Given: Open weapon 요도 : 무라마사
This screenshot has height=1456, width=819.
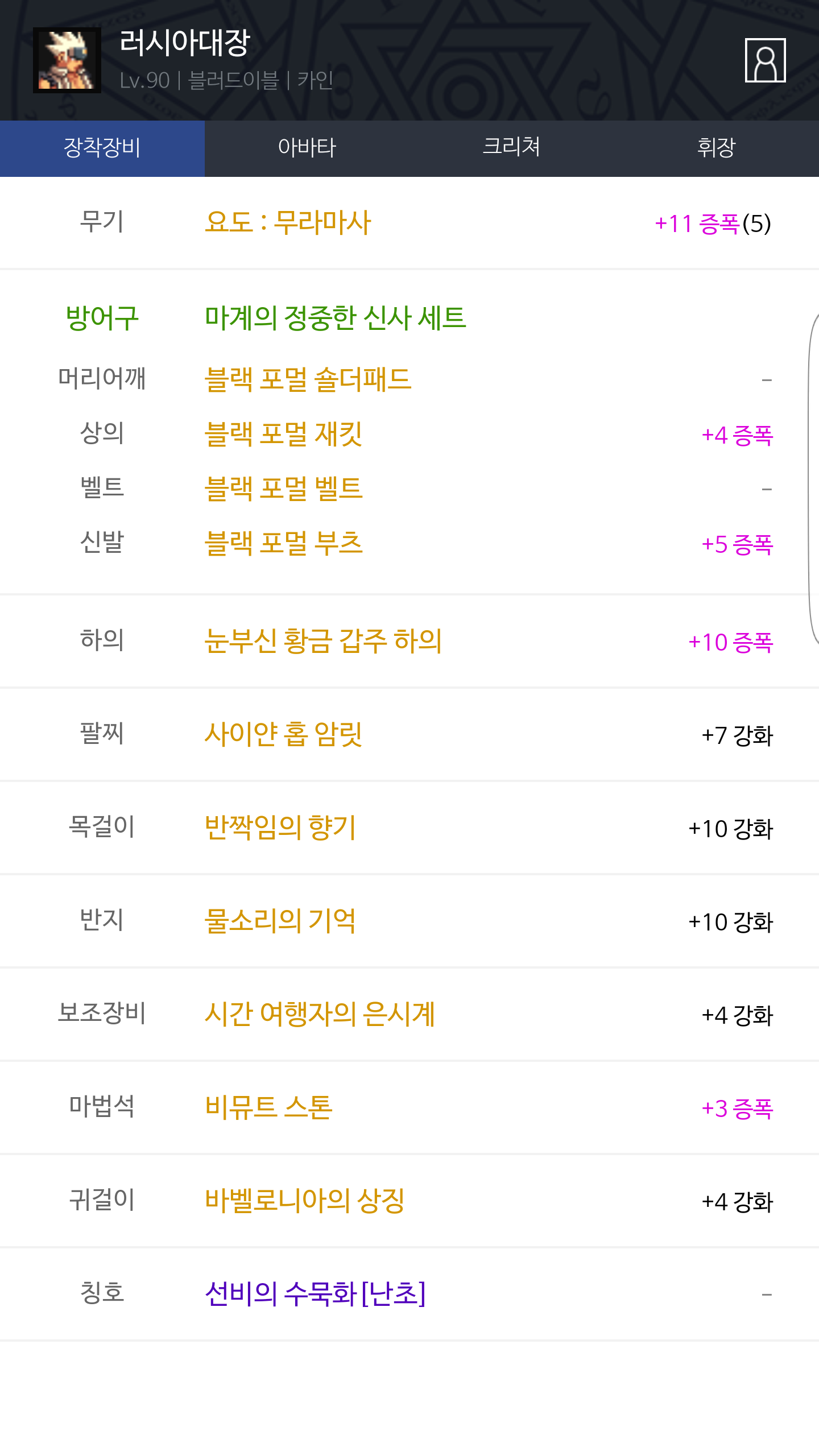Looking at the screenshot, I should 288,222.
